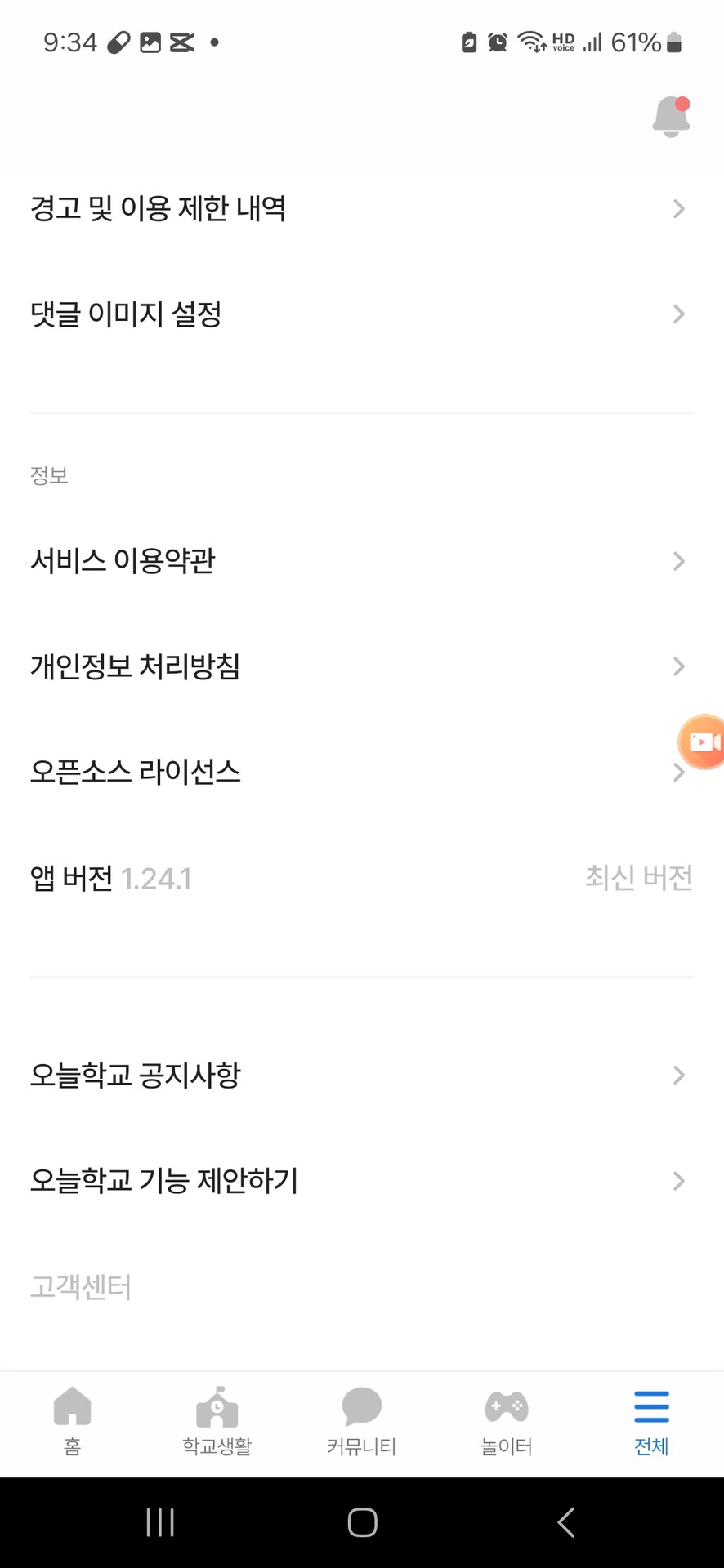The height and width of the screenshot is (1568, 724).
Task: Expand 경고 및 이용 제한 내역 chevron
Action: coord(678,209)
